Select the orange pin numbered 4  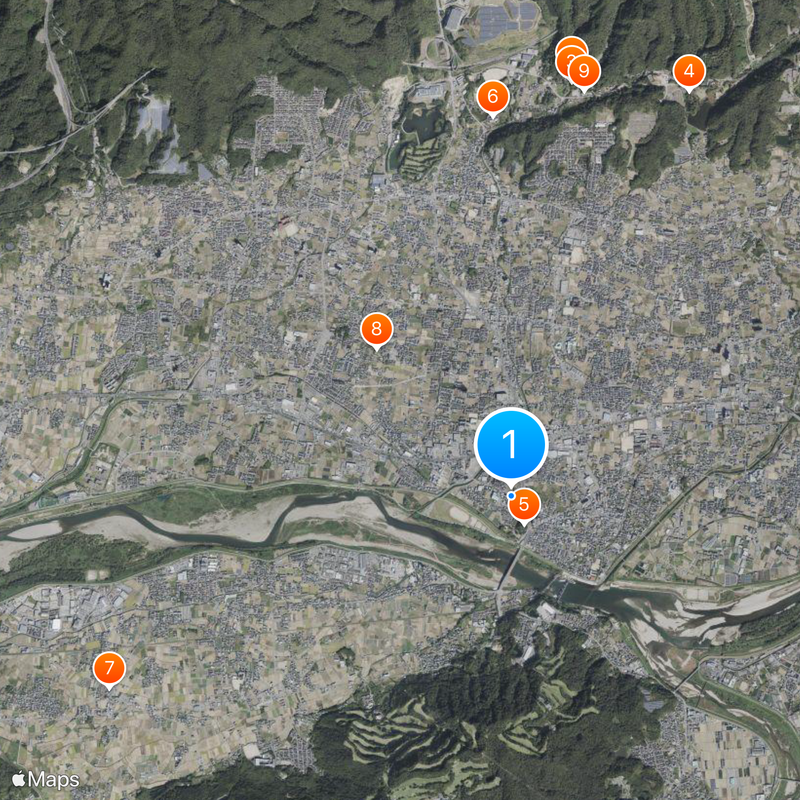tap(689, 71)
